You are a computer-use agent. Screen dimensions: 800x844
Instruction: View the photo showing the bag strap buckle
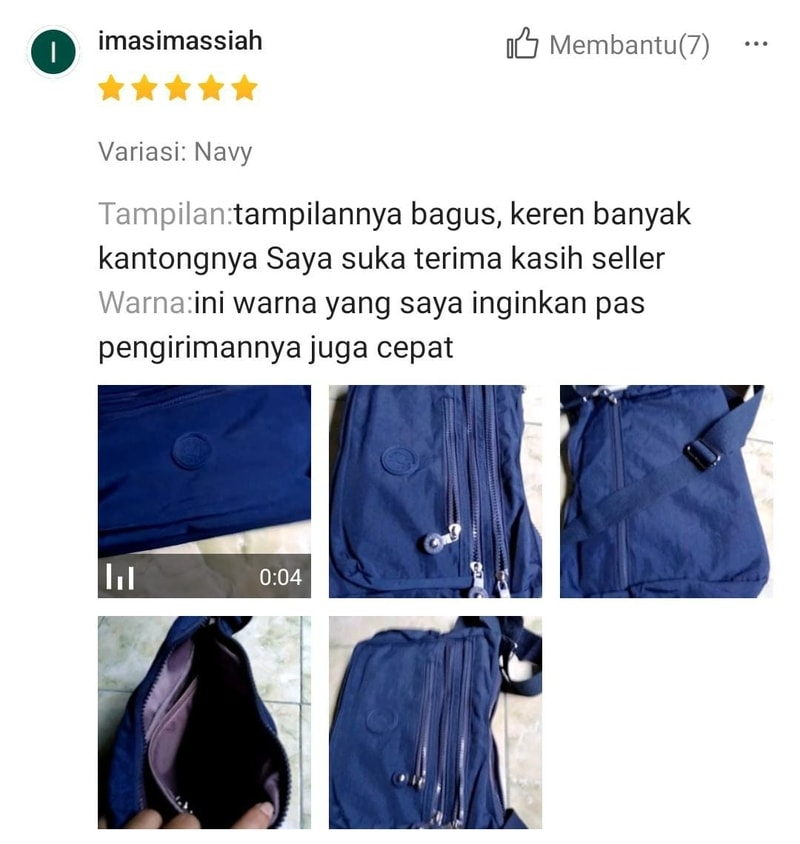pyautogui.click(x=666, y=491)
